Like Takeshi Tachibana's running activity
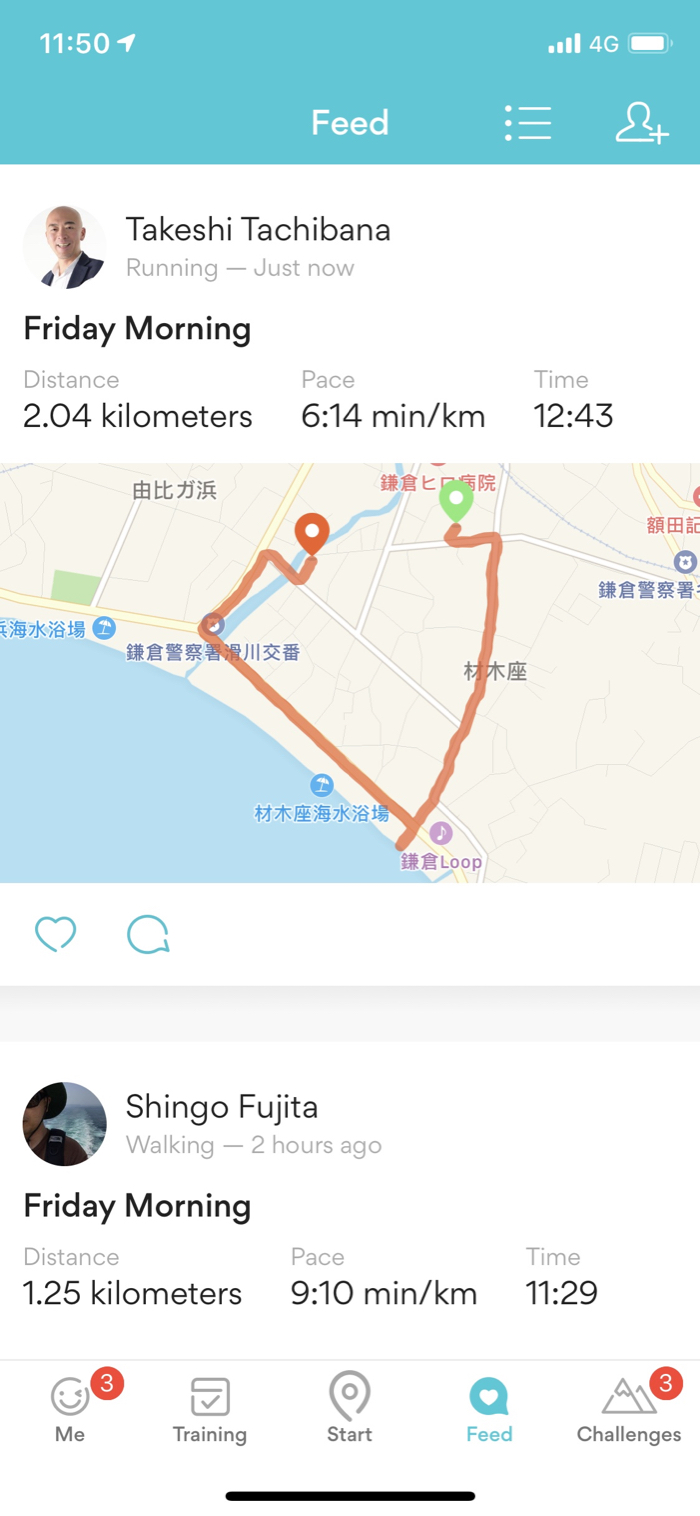This screenshot has height=1516, width=700. click(55, 934)
